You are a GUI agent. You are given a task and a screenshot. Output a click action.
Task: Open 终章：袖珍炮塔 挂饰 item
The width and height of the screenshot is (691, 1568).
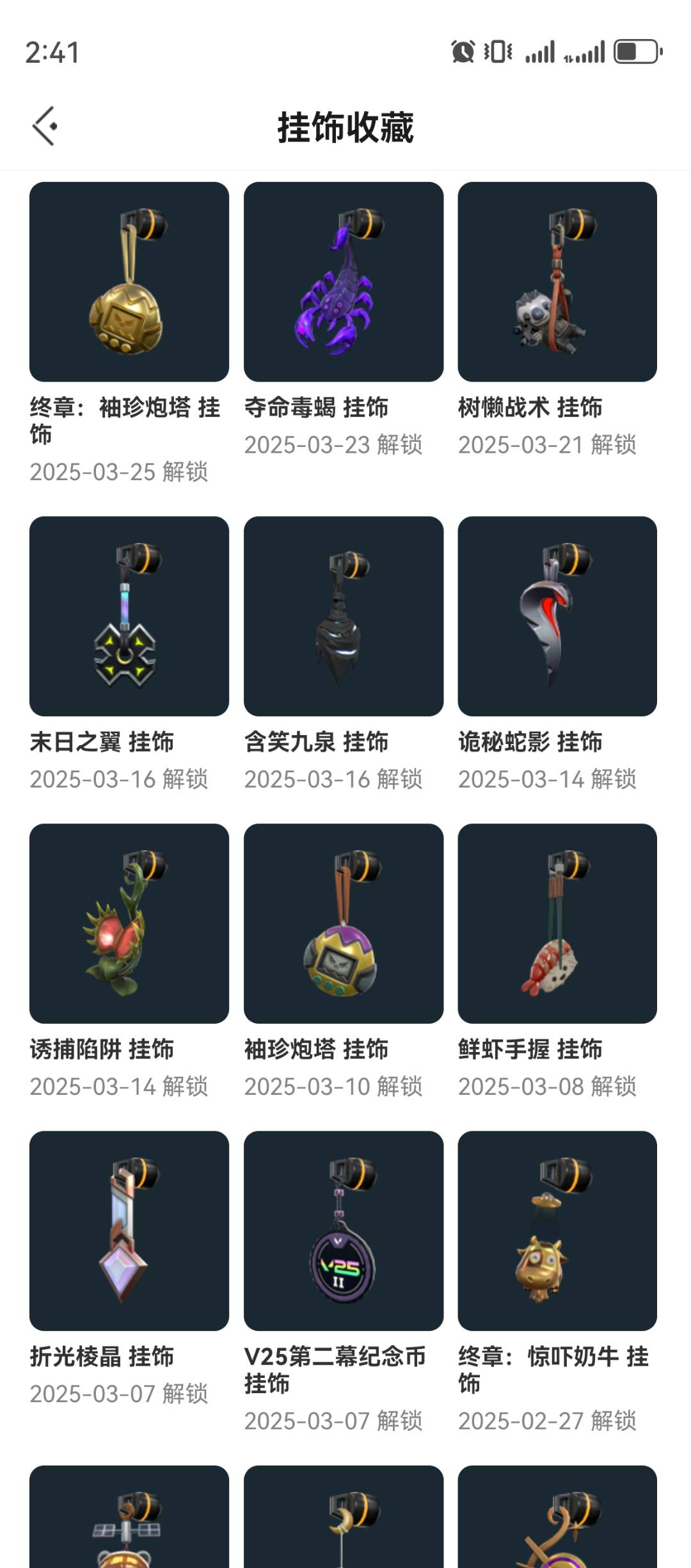tap(129, 282)
